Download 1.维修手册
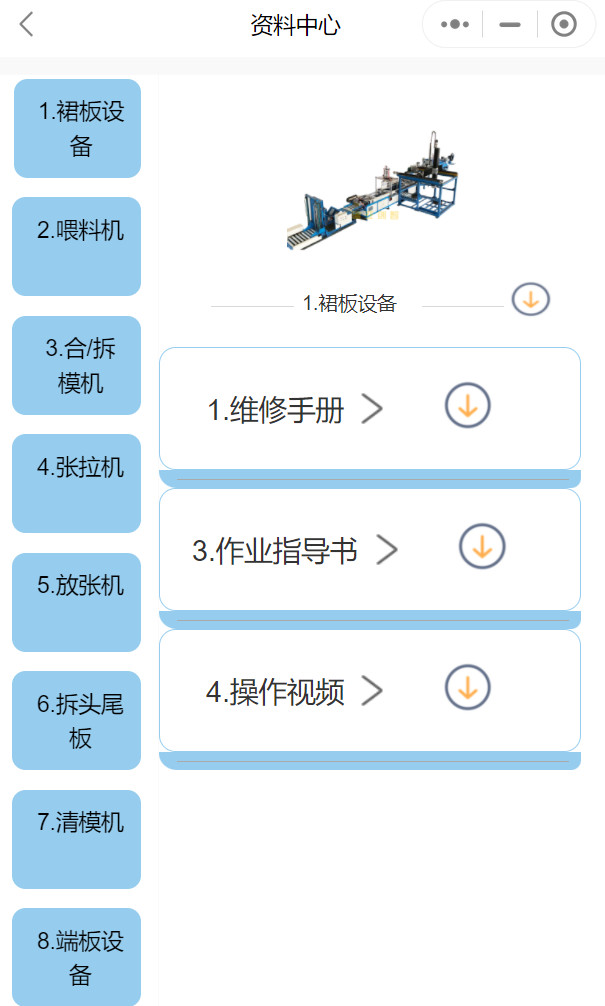605x1006 pixels. pos(467,406)
